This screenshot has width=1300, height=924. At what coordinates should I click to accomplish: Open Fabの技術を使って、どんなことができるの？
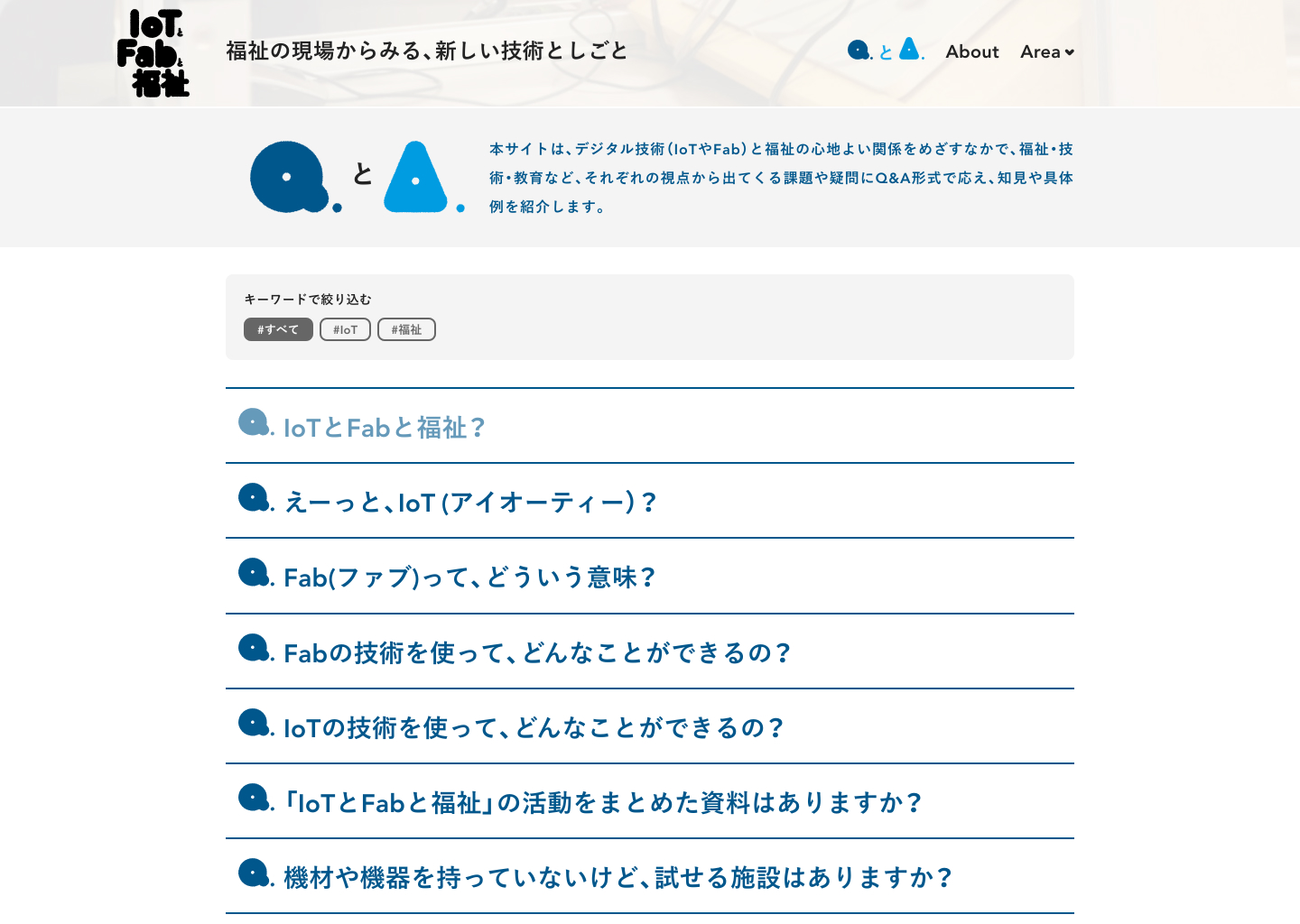coord(537,651)
